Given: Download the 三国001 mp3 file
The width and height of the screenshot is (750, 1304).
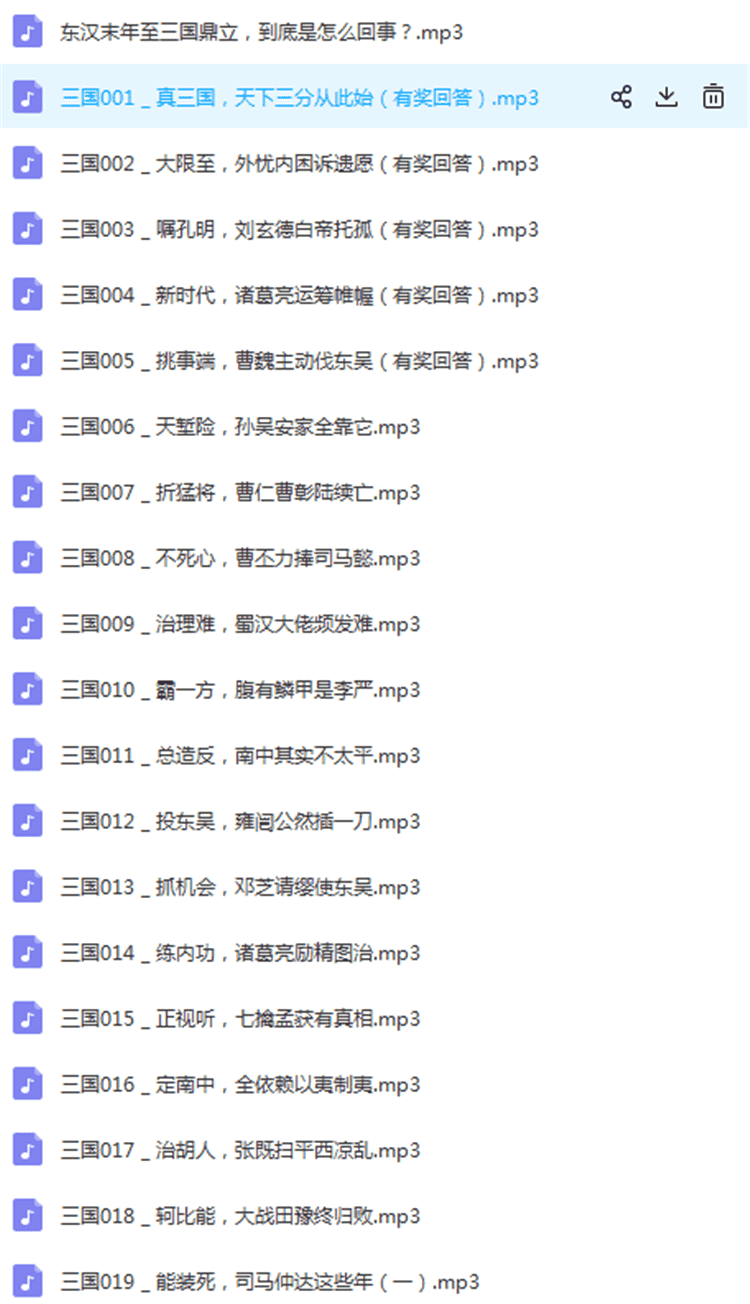Looking at the screenshot, I should (x=667, y=97).
